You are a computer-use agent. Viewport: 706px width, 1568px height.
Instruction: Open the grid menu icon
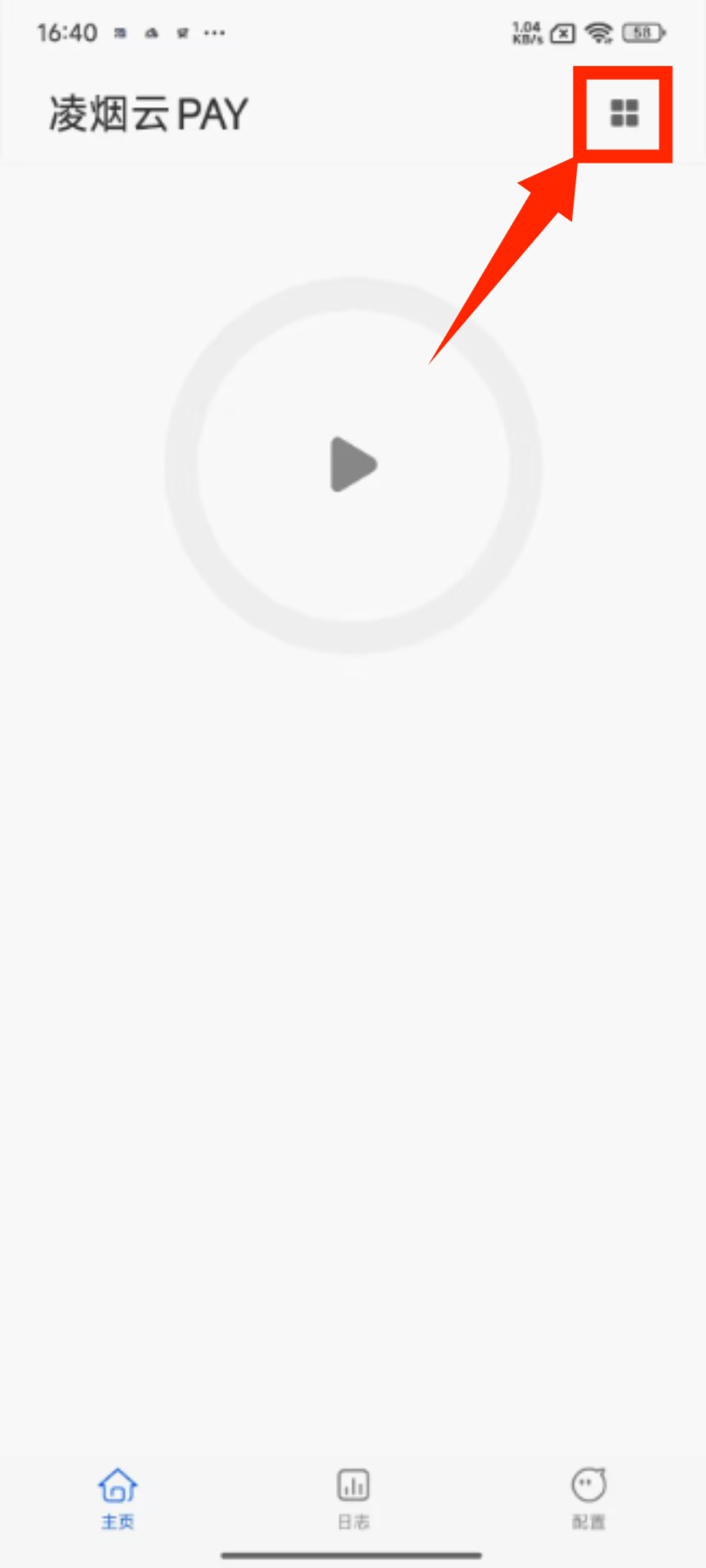coord(624,114)
